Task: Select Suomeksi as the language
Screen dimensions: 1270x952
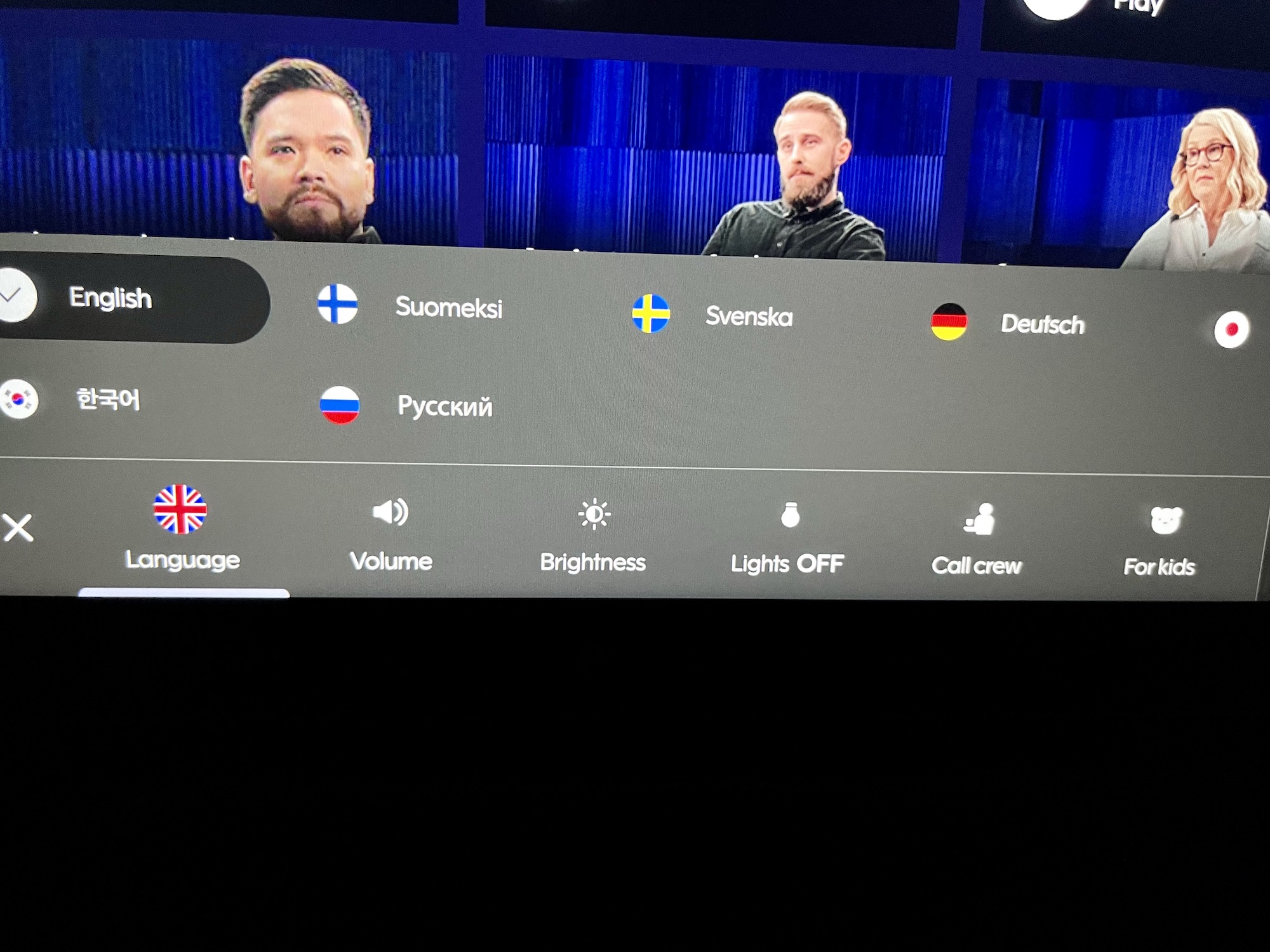Action: 411,307
